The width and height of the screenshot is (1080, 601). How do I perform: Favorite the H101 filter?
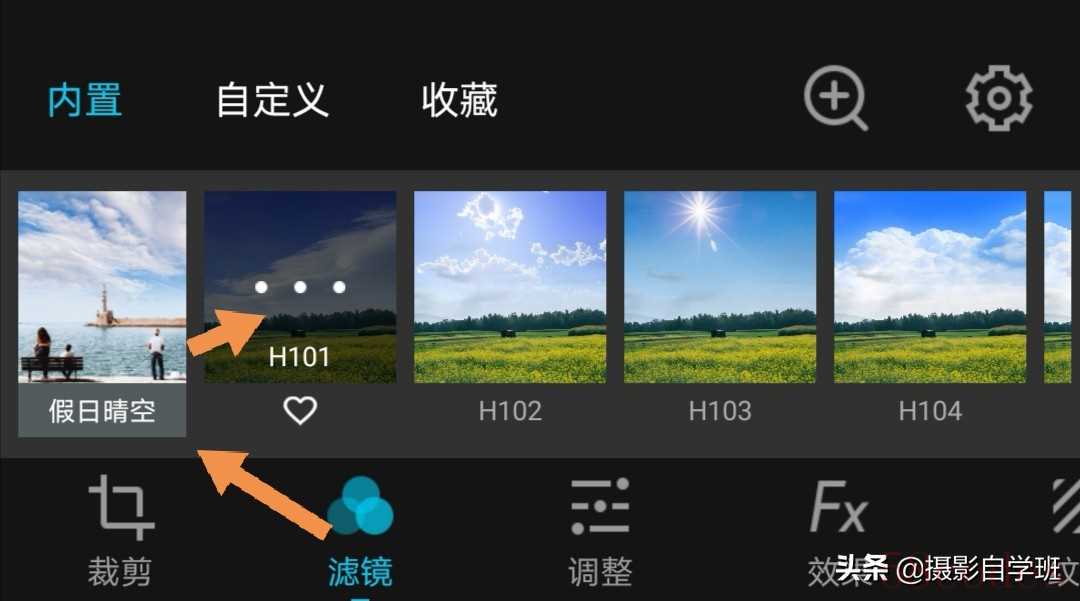pyautogui.click(x=300, y=410)
